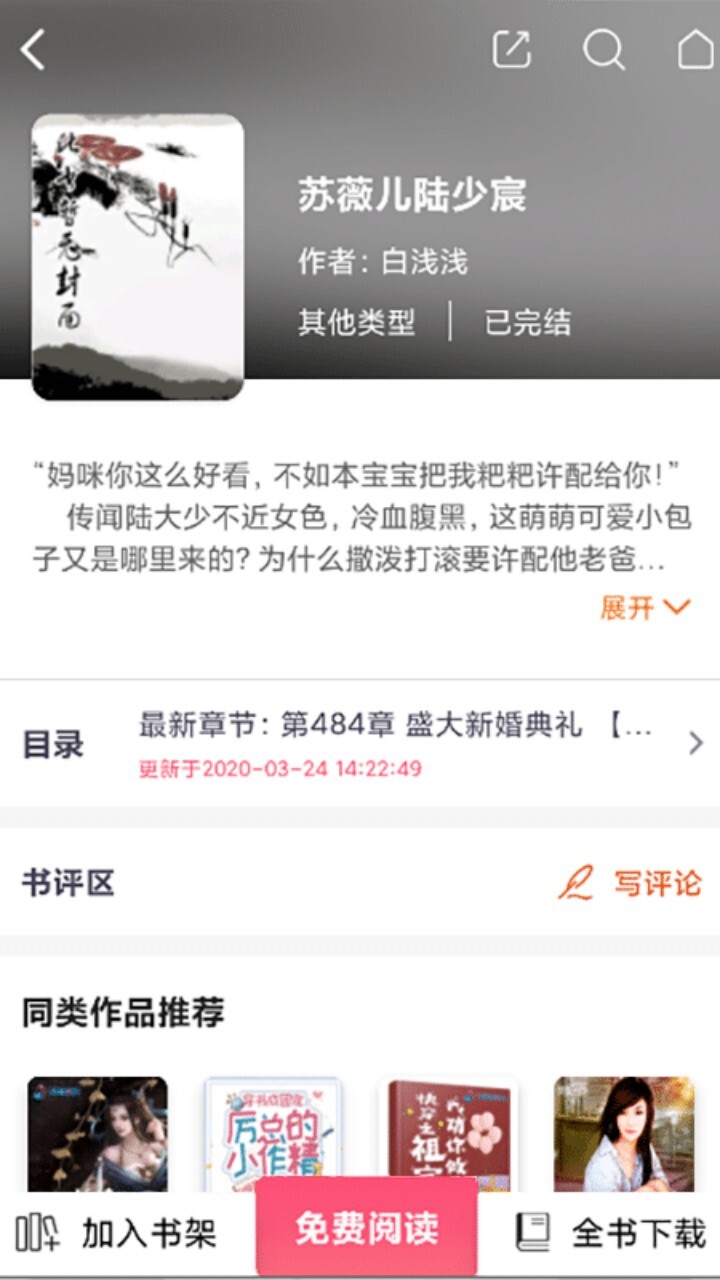Image resolution: width=720 pixels, height=1280 pixels.
Task: Open author 白浅浅's page
Action: 423,262
